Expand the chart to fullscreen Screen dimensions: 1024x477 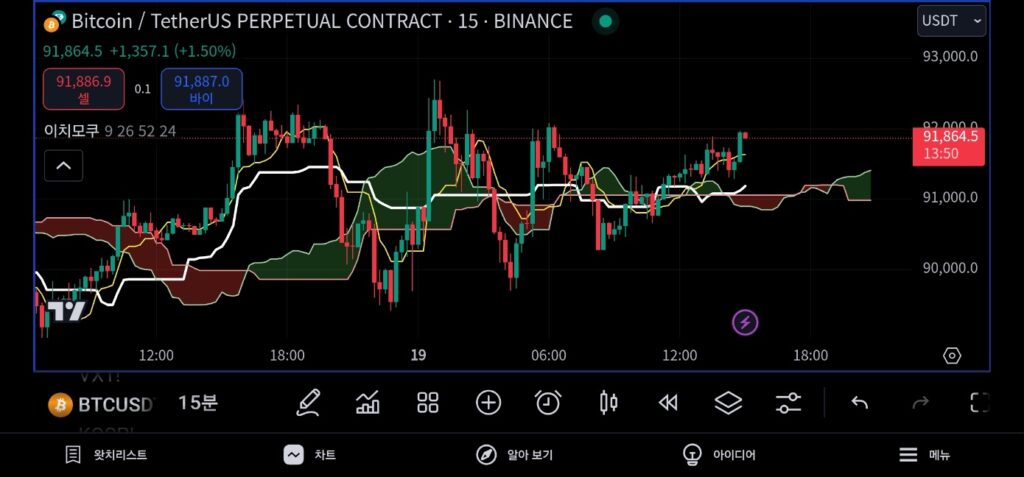(980, 403)
